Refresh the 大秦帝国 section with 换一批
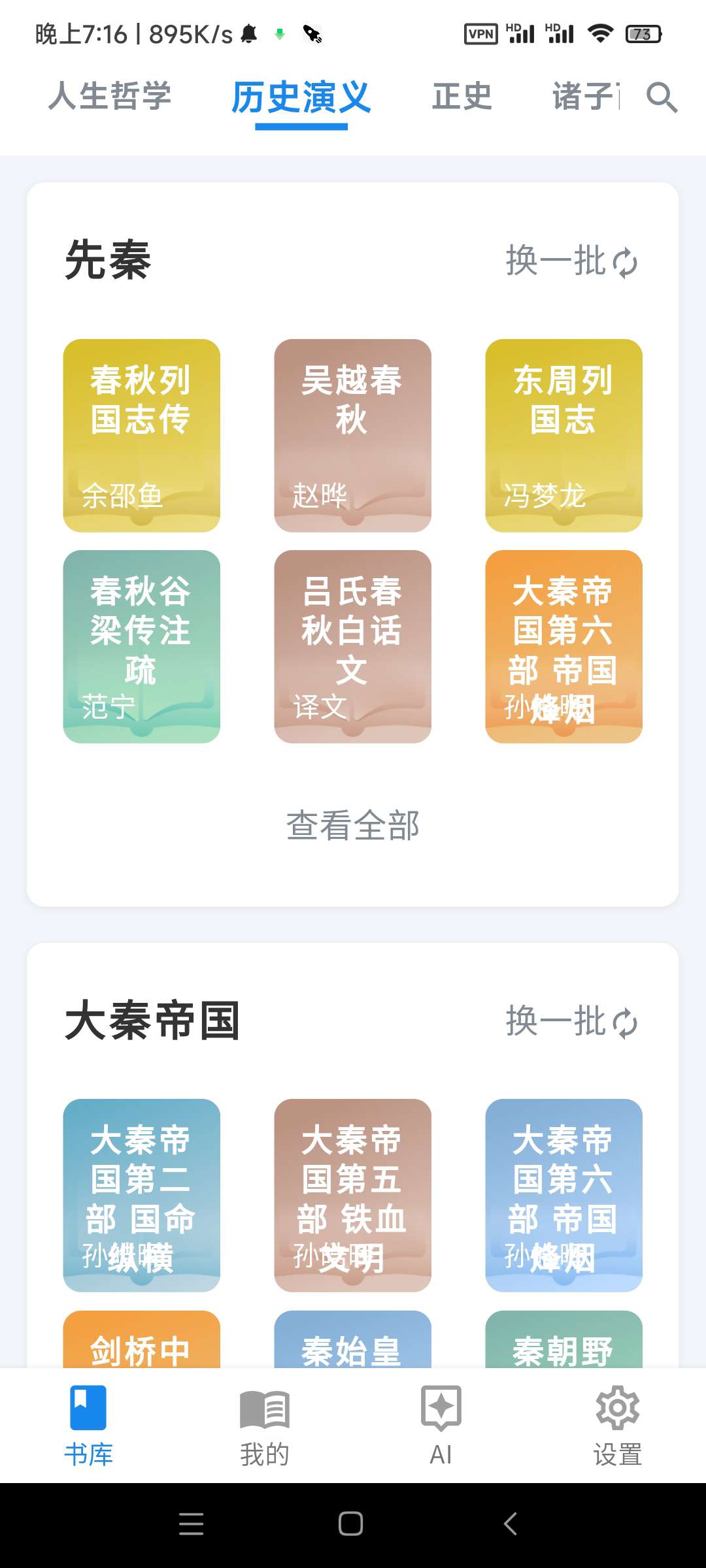706x1568 pixels. tap(571, 1021)
